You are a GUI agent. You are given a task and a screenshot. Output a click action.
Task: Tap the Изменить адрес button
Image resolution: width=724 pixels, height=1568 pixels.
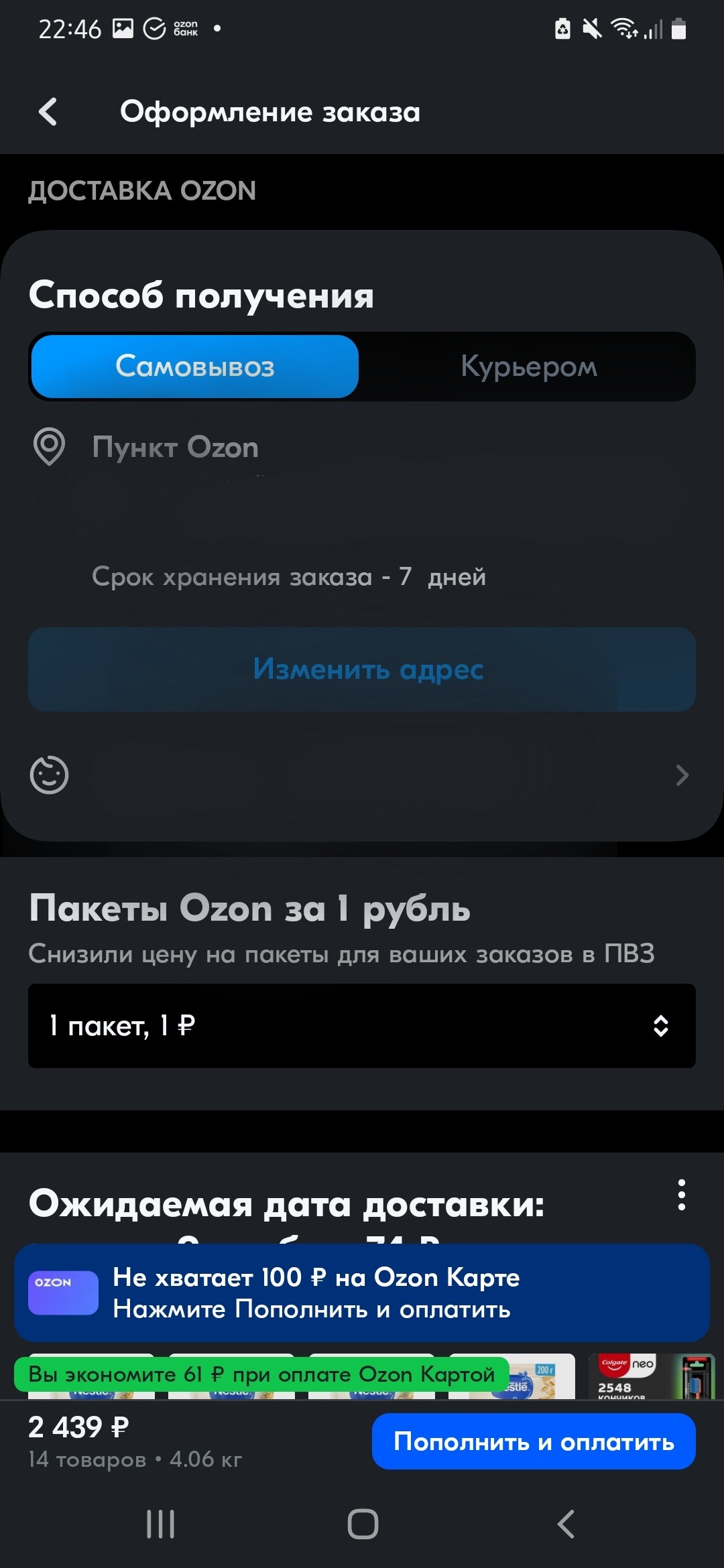(x=362, y=669)
